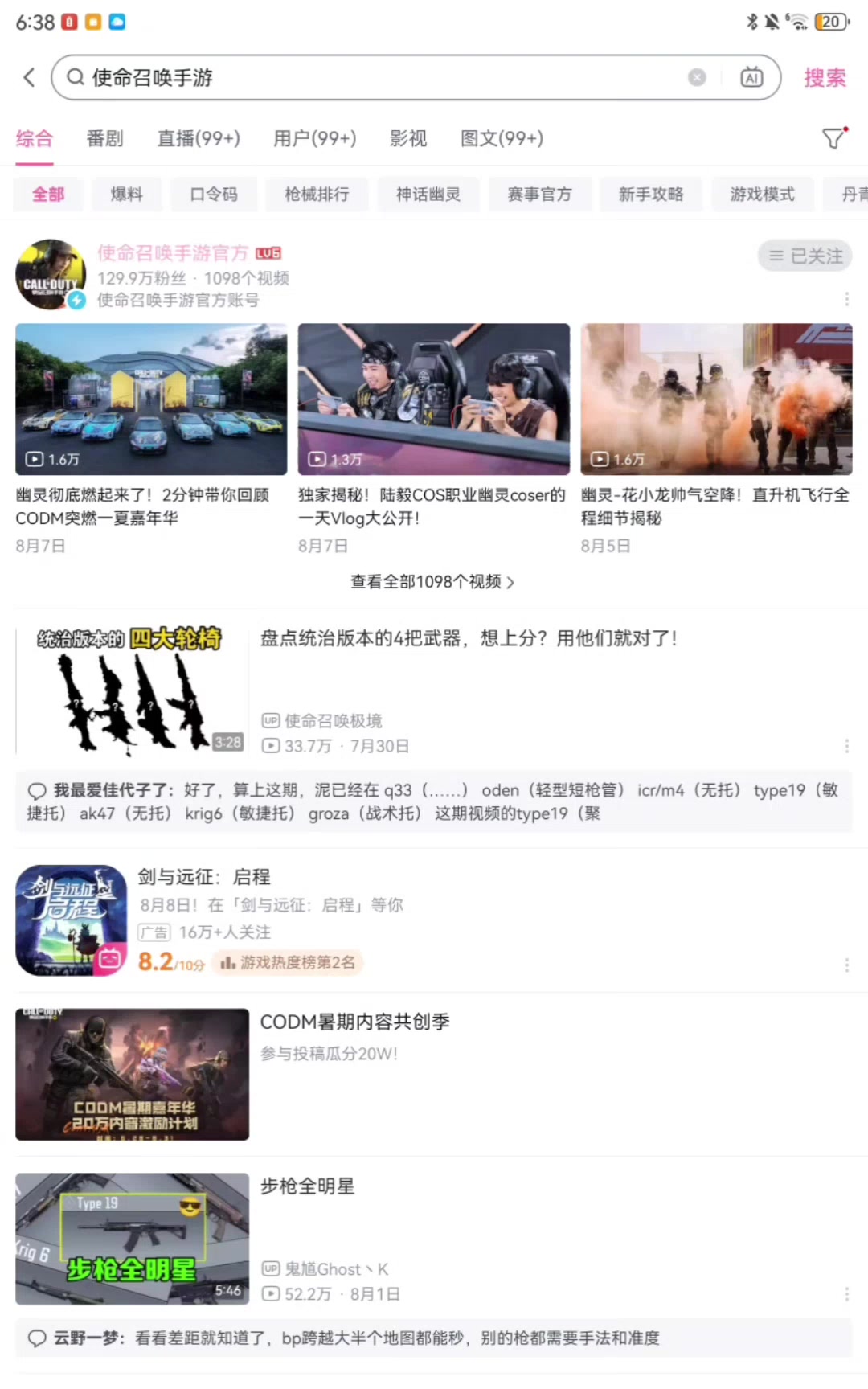868x1389 pixels.
Task: Play the 独家揭秘 陆毅COS职业幽灵 video
Action: pos(433,399)
